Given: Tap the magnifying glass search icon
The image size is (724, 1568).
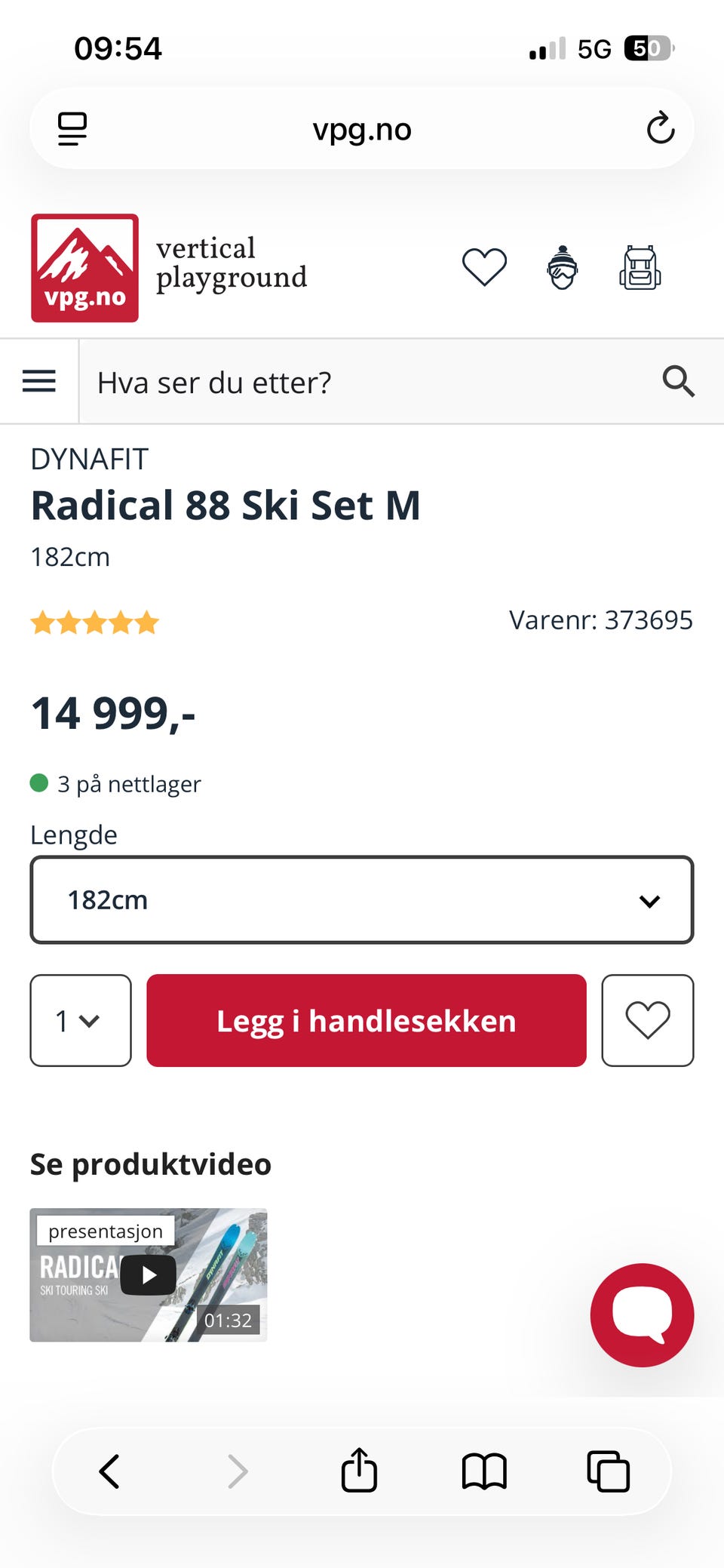Looking at the screenshot, I should (x=678, y=381).
